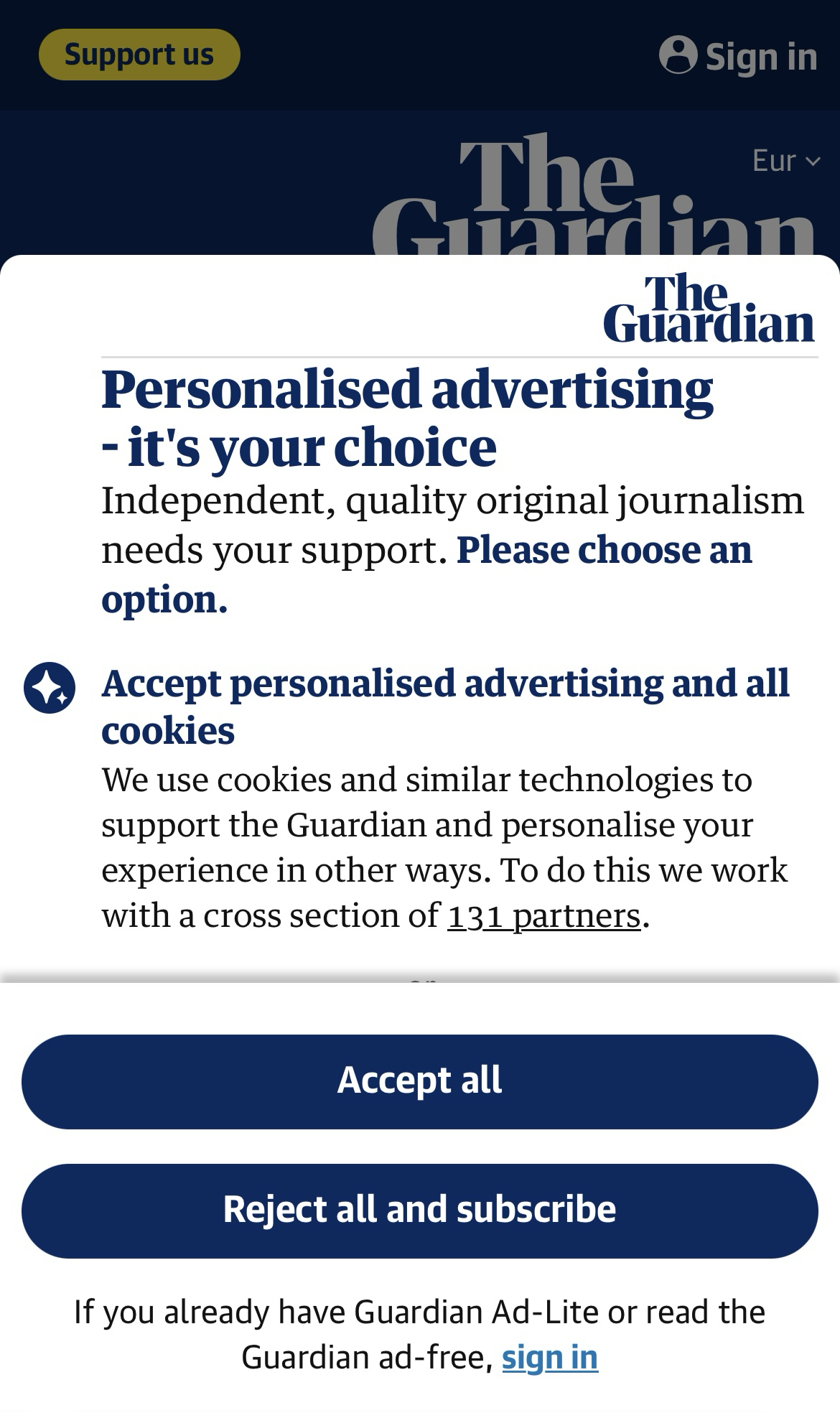Image resolution: width=840 pixels, height=1413 pixels.
Task: Tap the Accept all button
Action: (x=419, y=1081)
